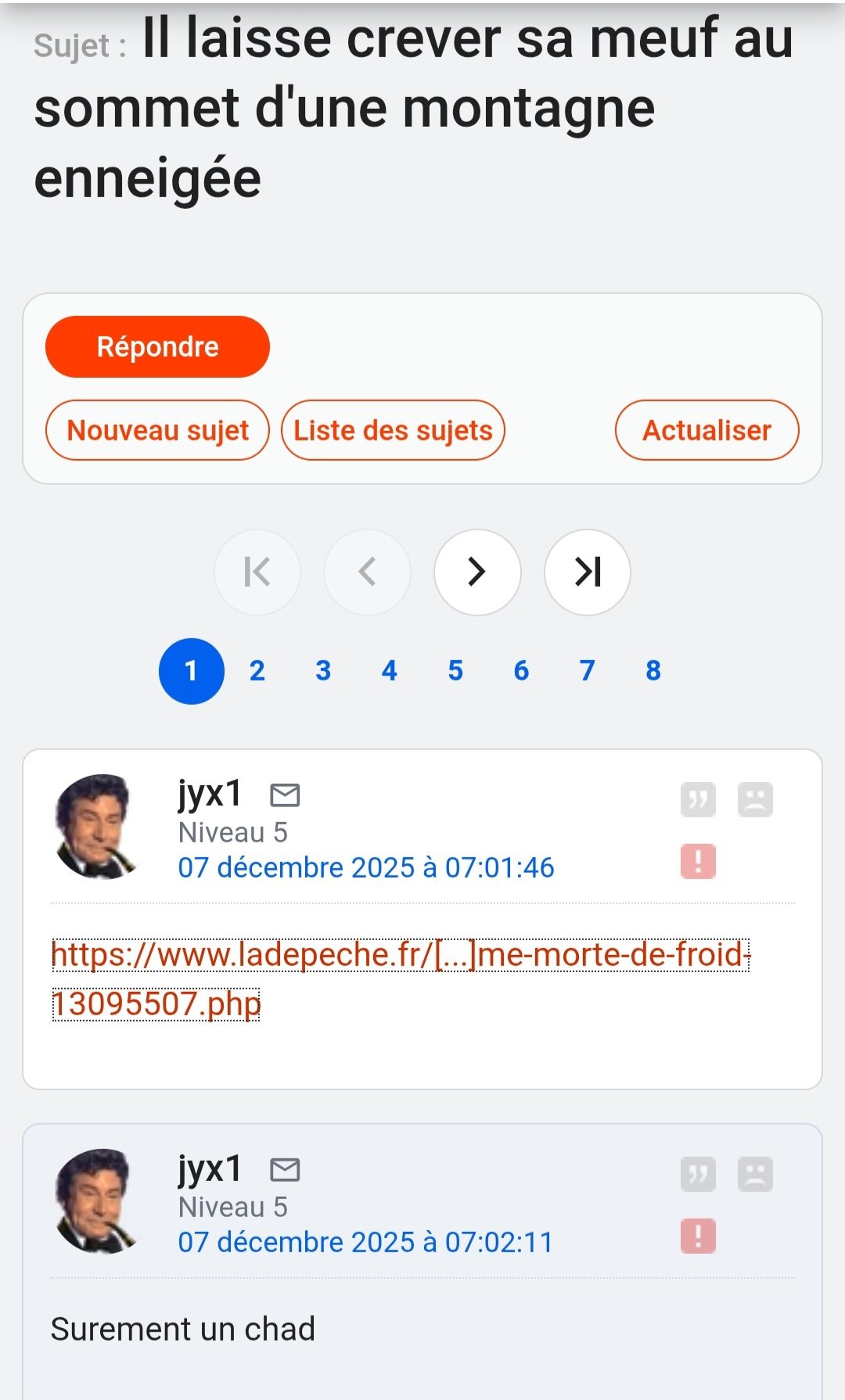Open page 3 of the topic
This screenshot has height=1400, width=845.
tap(323, 671)
